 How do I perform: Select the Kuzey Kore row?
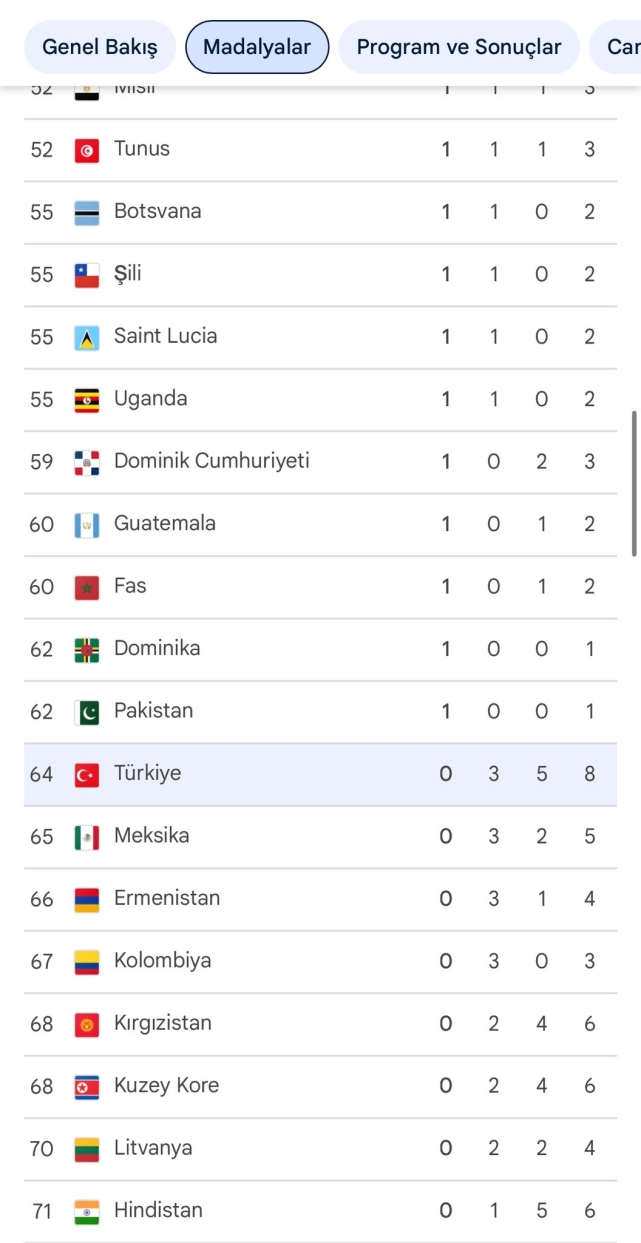click(320, 1087)
